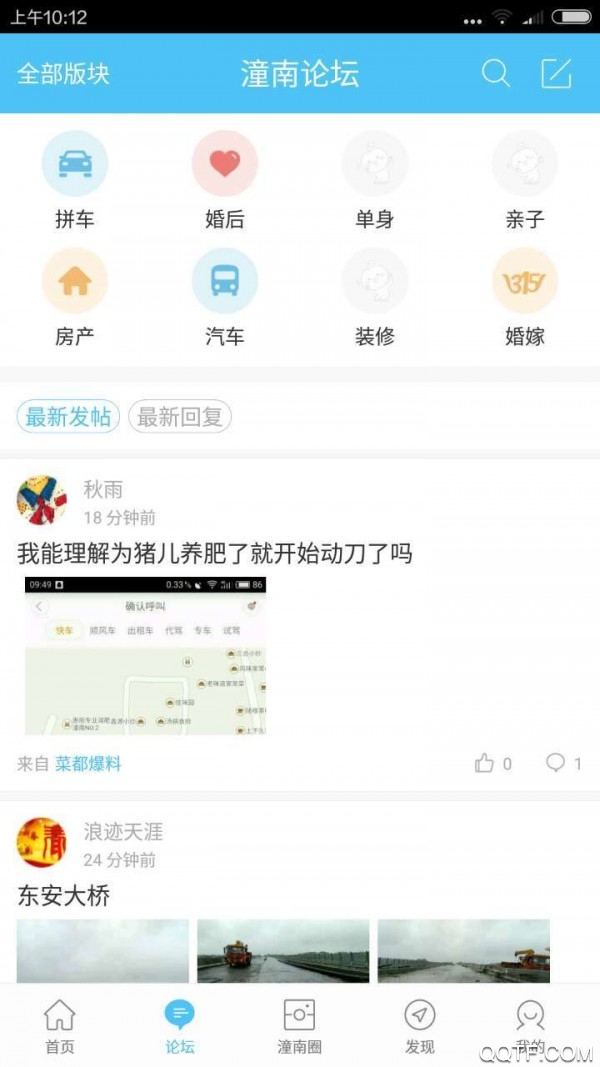Select the 最新发帖 filter
600x1067 pixels.
pyautogui.click(x=68, y=417)
